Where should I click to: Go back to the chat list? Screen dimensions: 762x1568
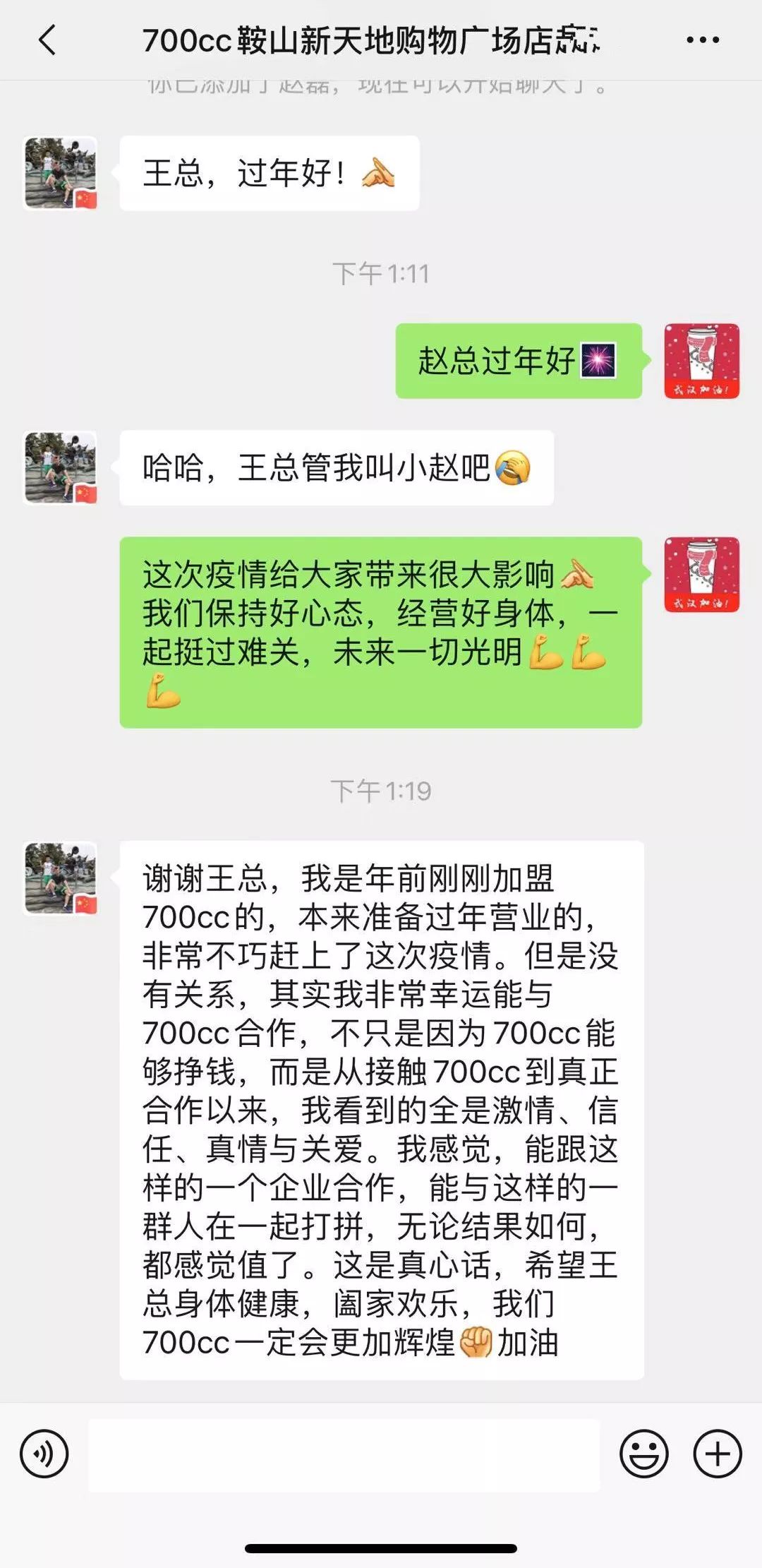tap(47, 40)
